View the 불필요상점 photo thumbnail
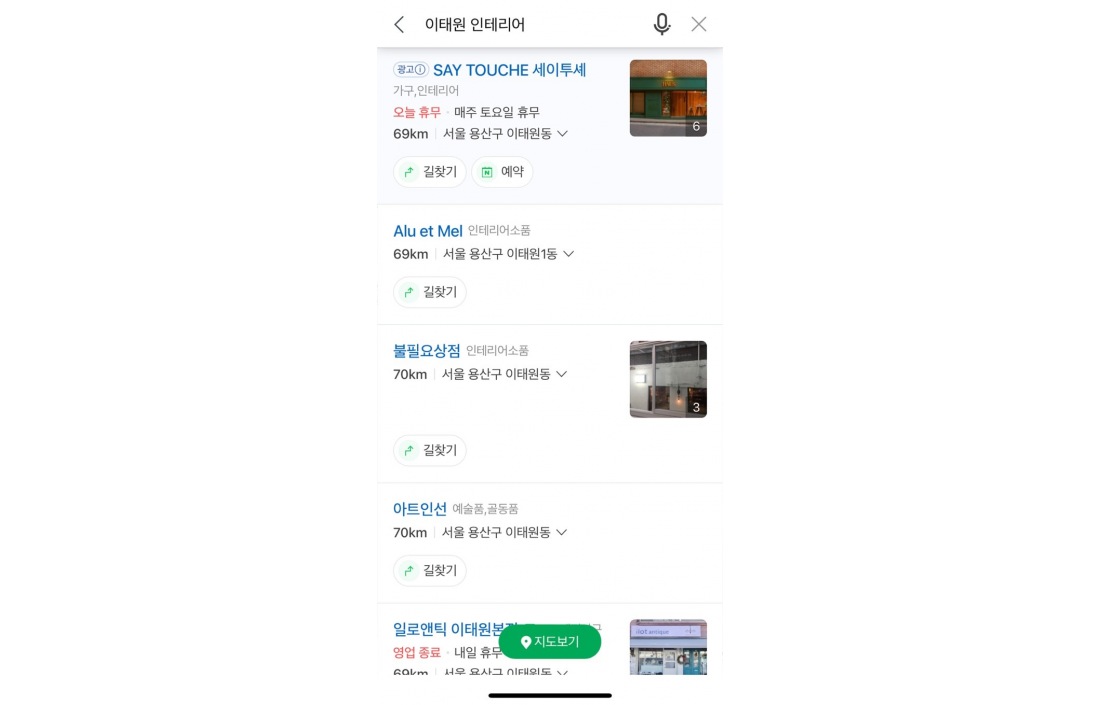The height and width of the screenshot is (705, 1100). pyautogui.click(x=668, y=379)
